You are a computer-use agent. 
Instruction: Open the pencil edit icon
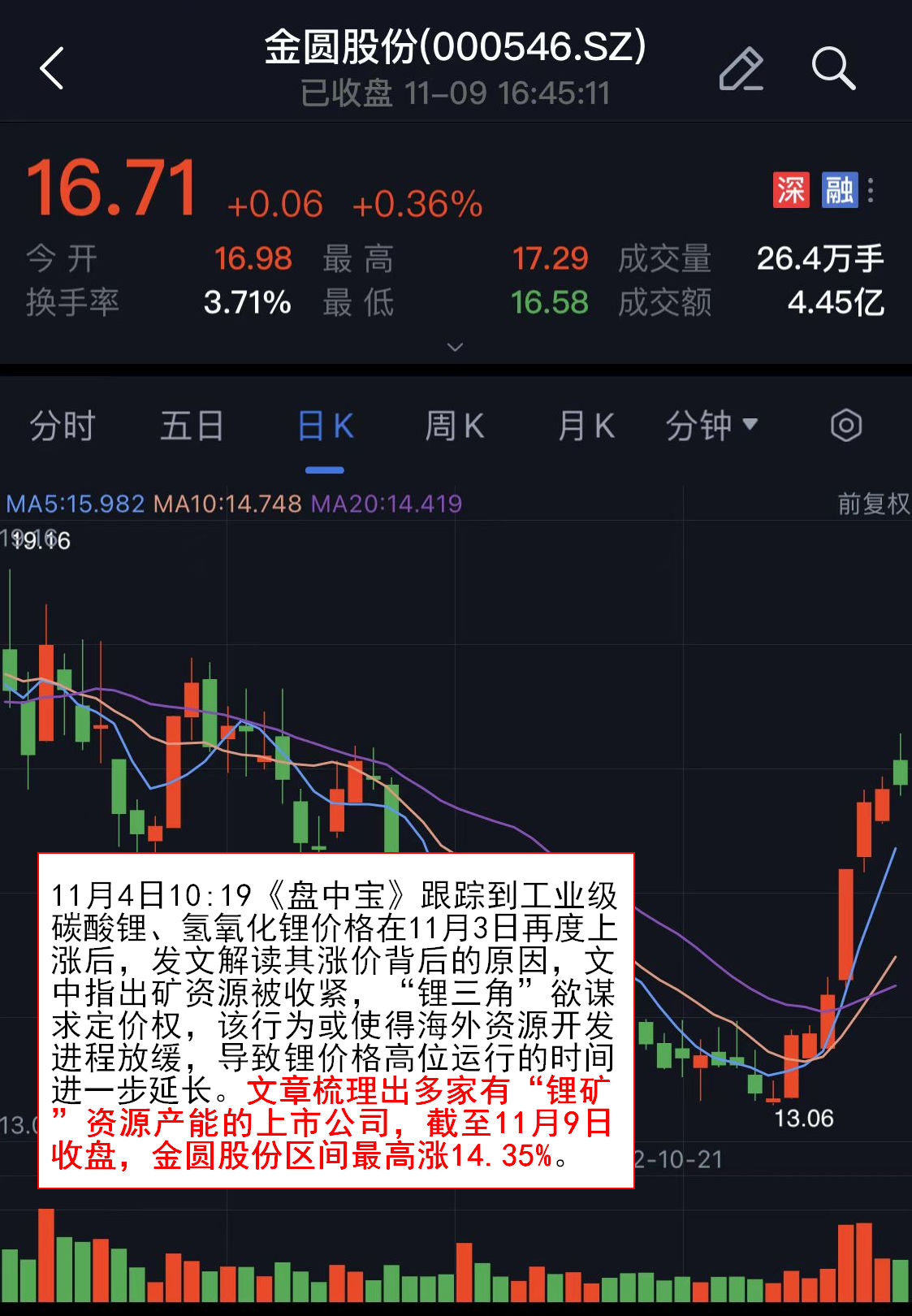coord(741,68)
